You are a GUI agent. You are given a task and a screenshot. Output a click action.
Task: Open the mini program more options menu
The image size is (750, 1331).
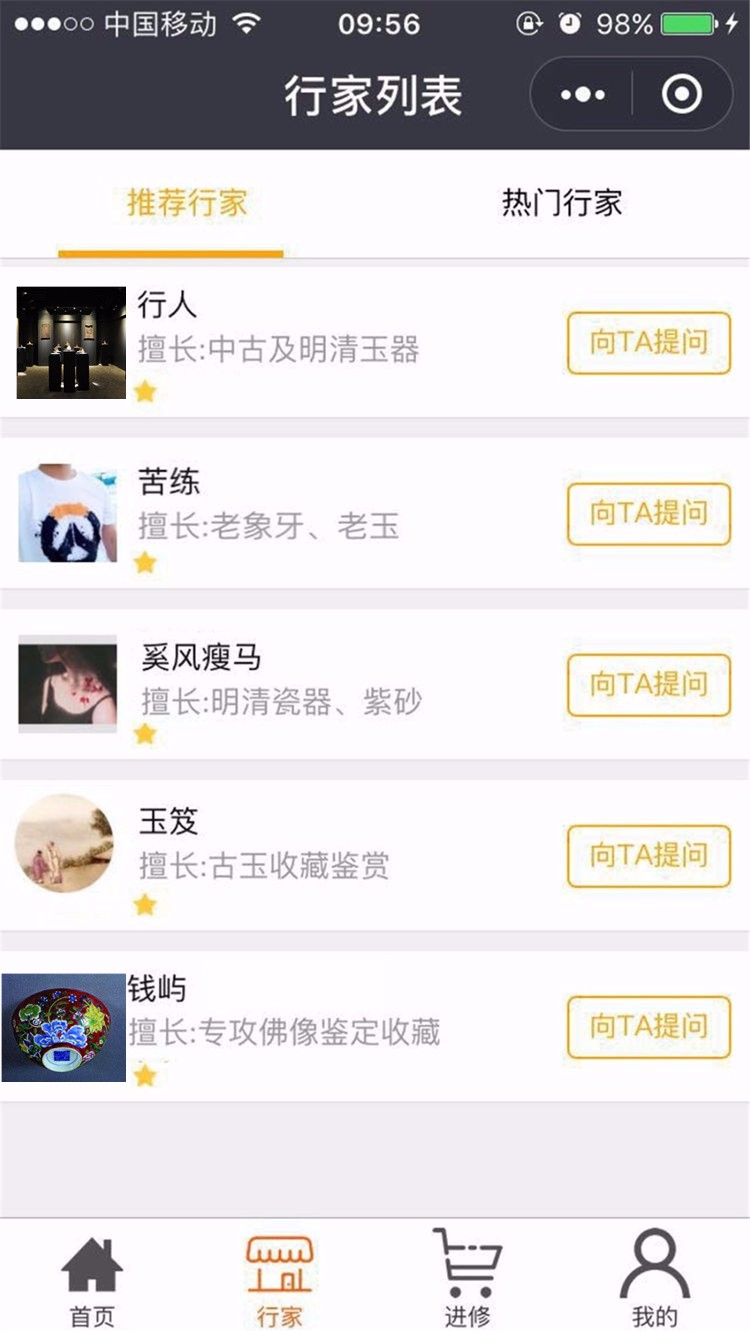[x=583, y=95]
